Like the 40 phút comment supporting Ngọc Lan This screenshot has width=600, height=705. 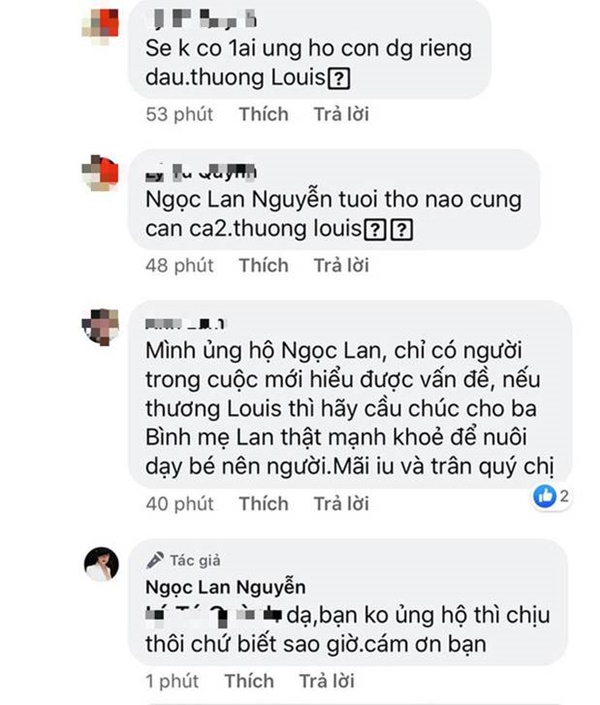pyautogui.click(x=263, y=503)
